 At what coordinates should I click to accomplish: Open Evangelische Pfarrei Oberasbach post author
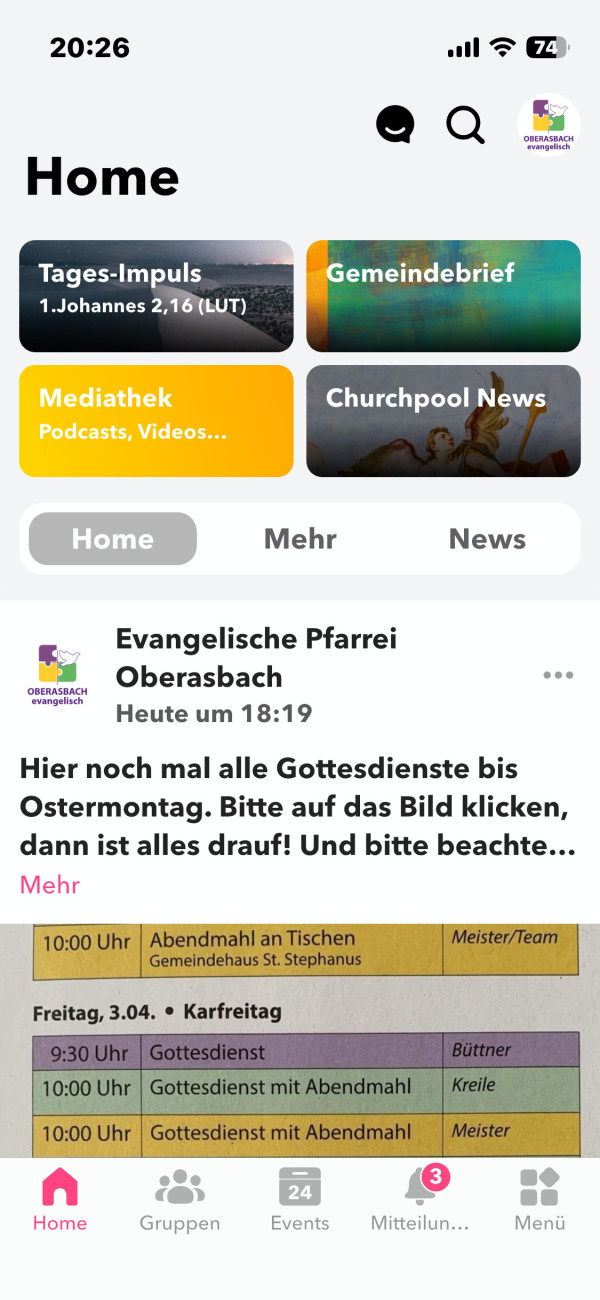tap(255, 657)
